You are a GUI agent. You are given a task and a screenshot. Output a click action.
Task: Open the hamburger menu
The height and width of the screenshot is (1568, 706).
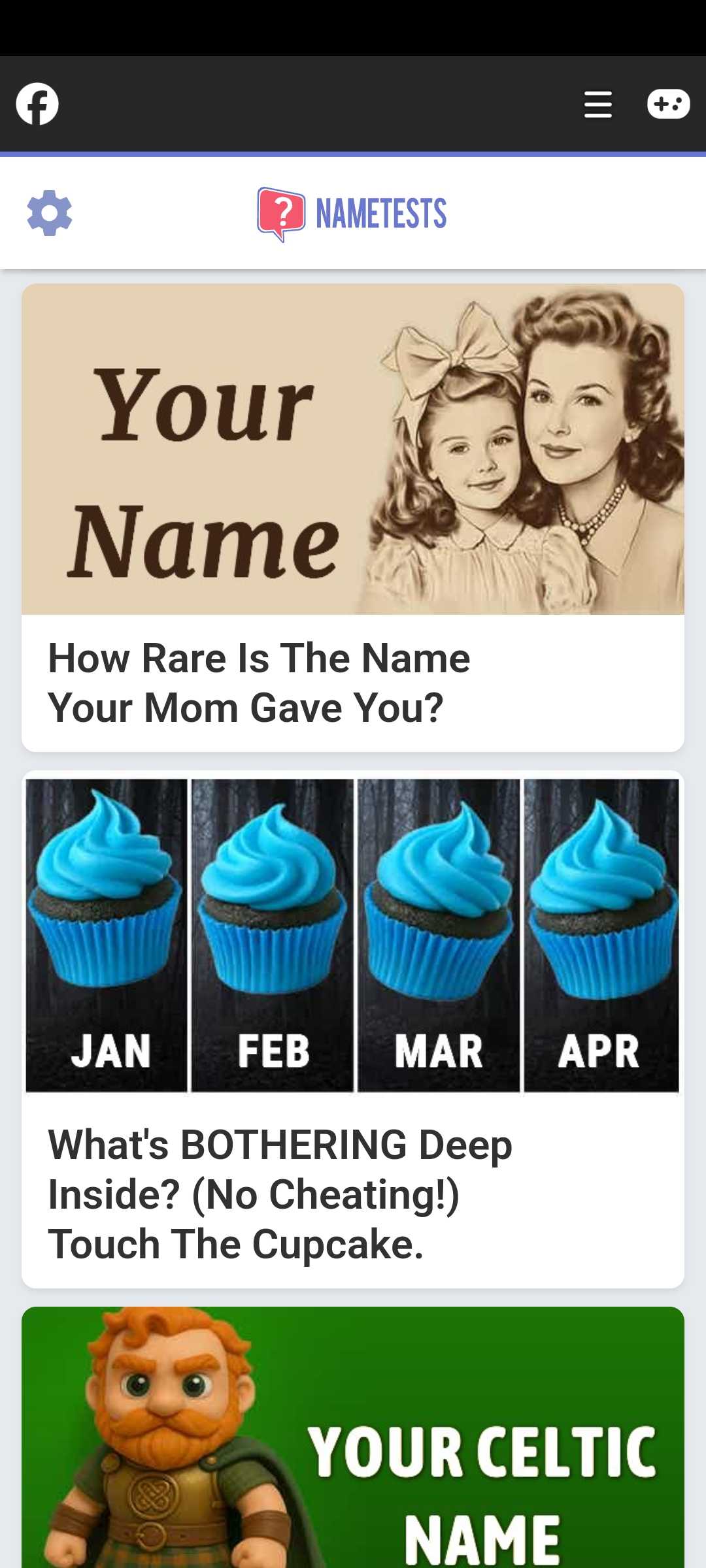pos(597,105)
